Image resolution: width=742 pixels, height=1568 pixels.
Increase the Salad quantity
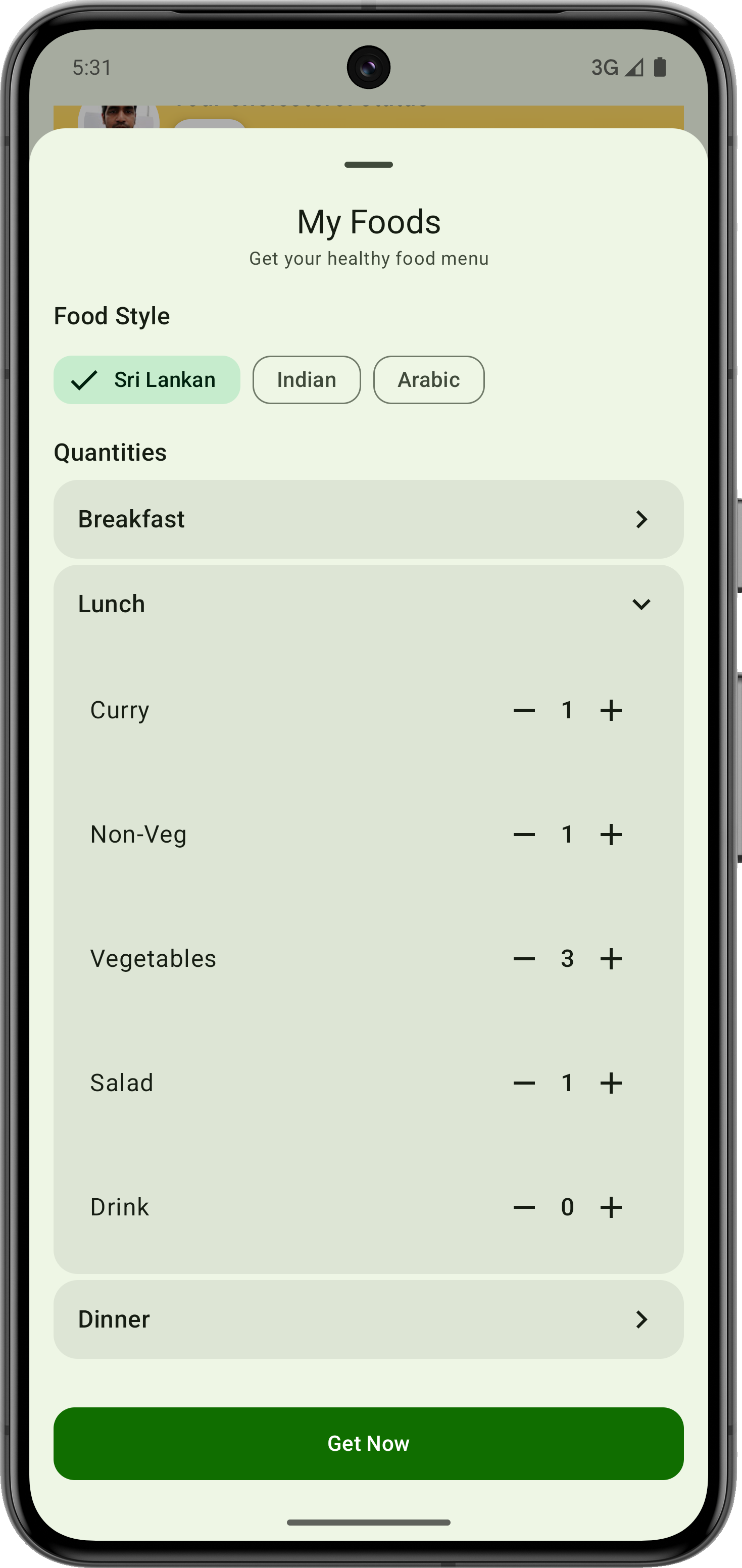611,1083
